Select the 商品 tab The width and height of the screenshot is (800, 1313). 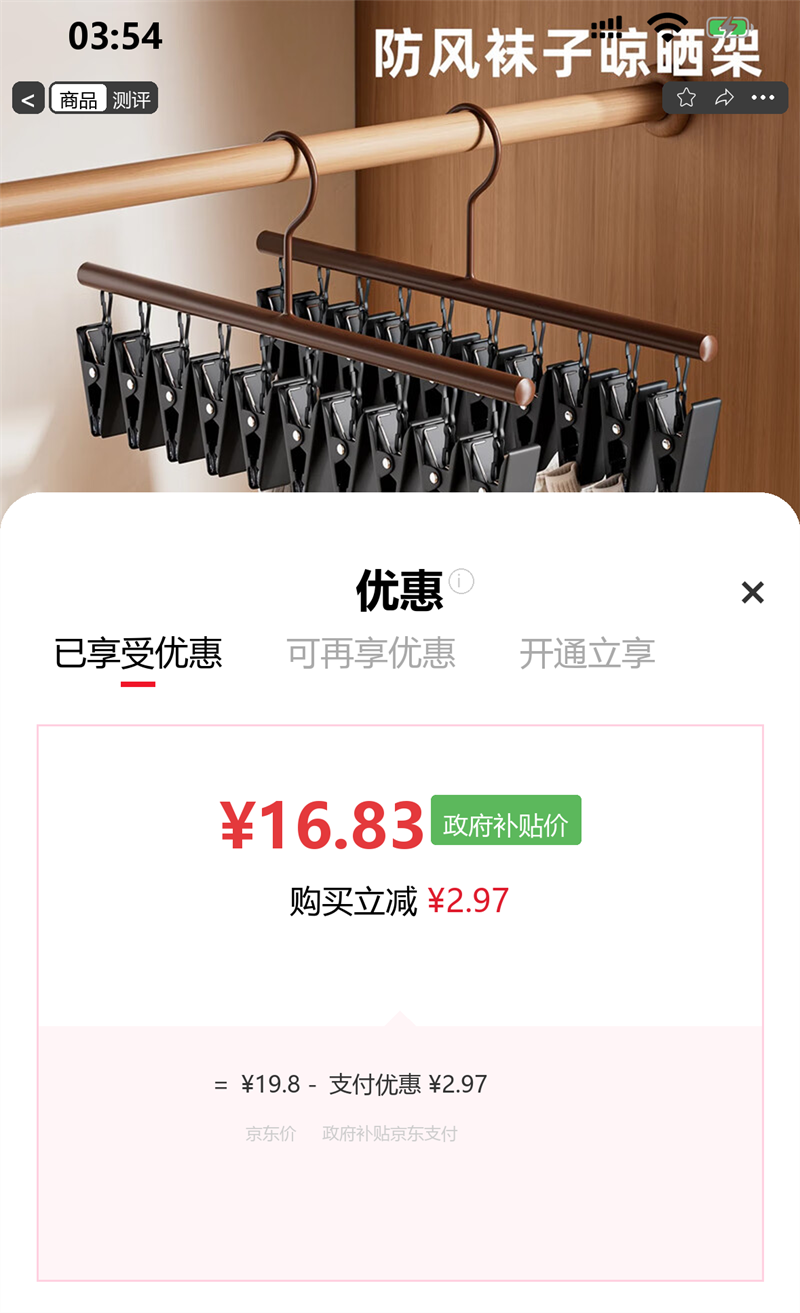tap(79, 100)
